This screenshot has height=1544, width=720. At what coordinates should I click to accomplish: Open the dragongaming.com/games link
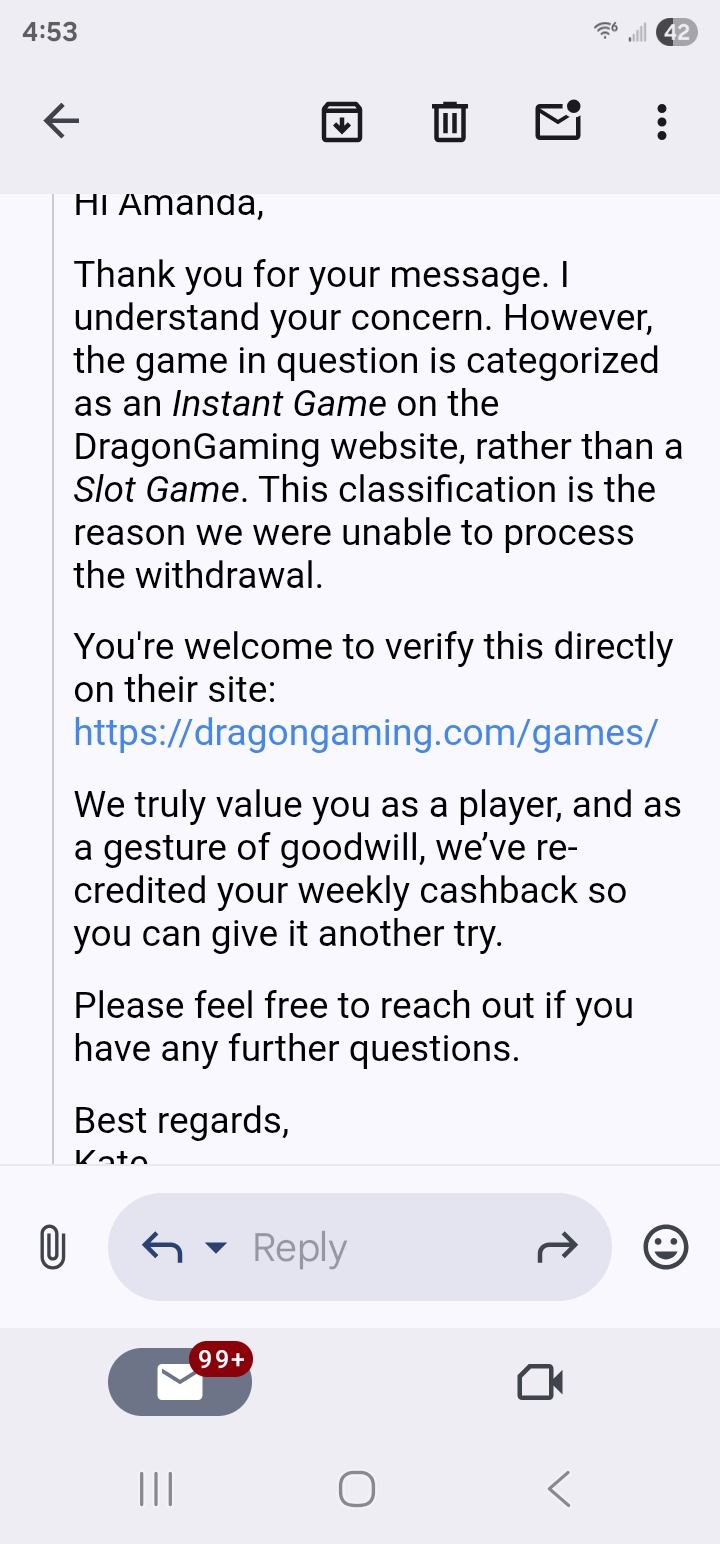[x=366, y=732]
